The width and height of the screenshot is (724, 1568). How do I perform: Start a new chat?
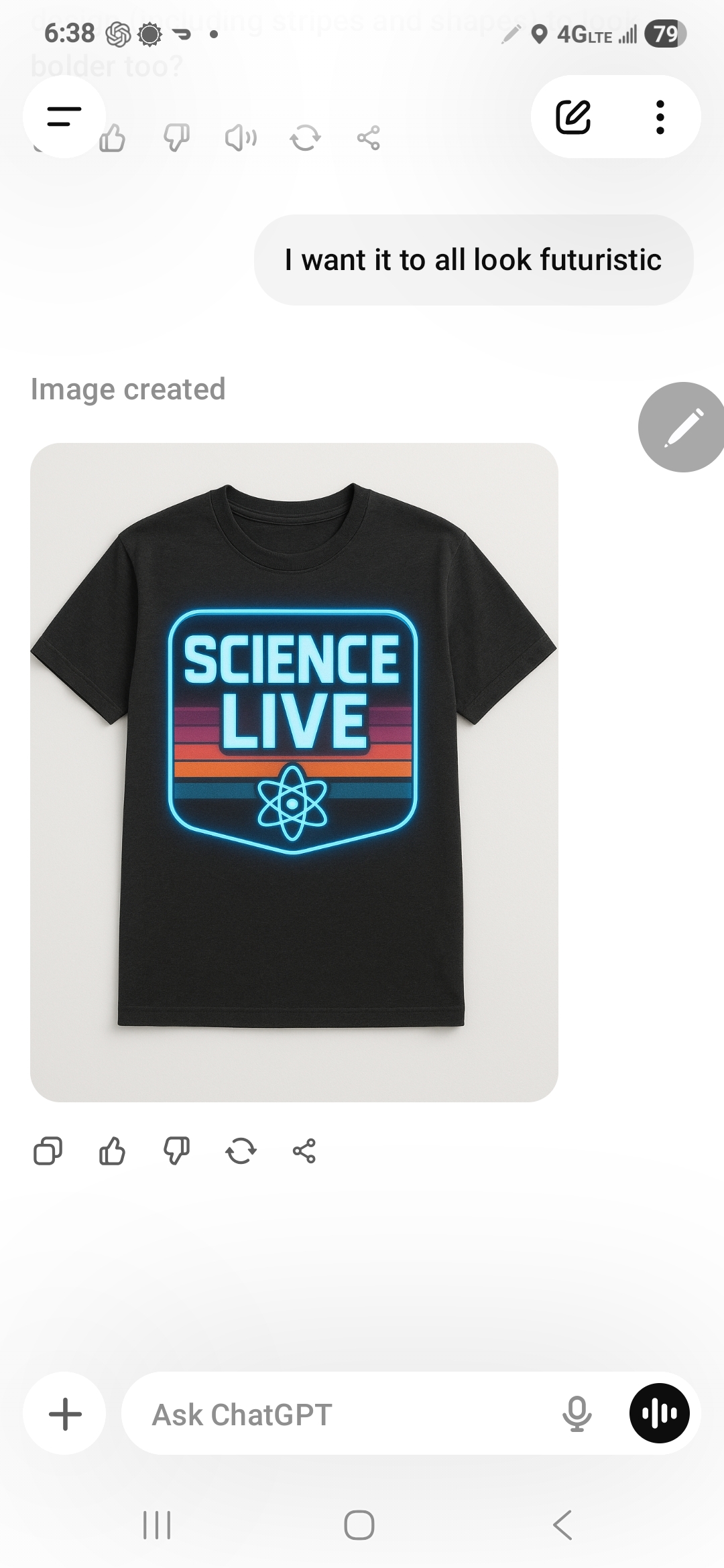tap(573, 117)
